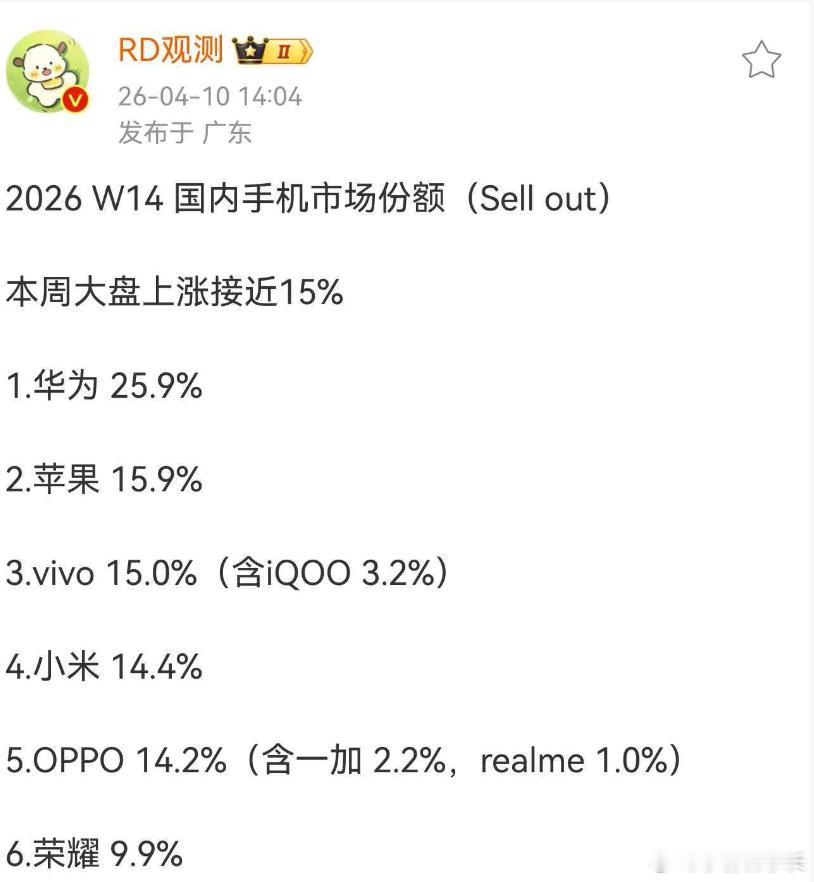Image resolution: width=814 pixels, height=882 pixels.
Task: Click the orange verified mark on the avatar
Action: (x=73, y=100)
